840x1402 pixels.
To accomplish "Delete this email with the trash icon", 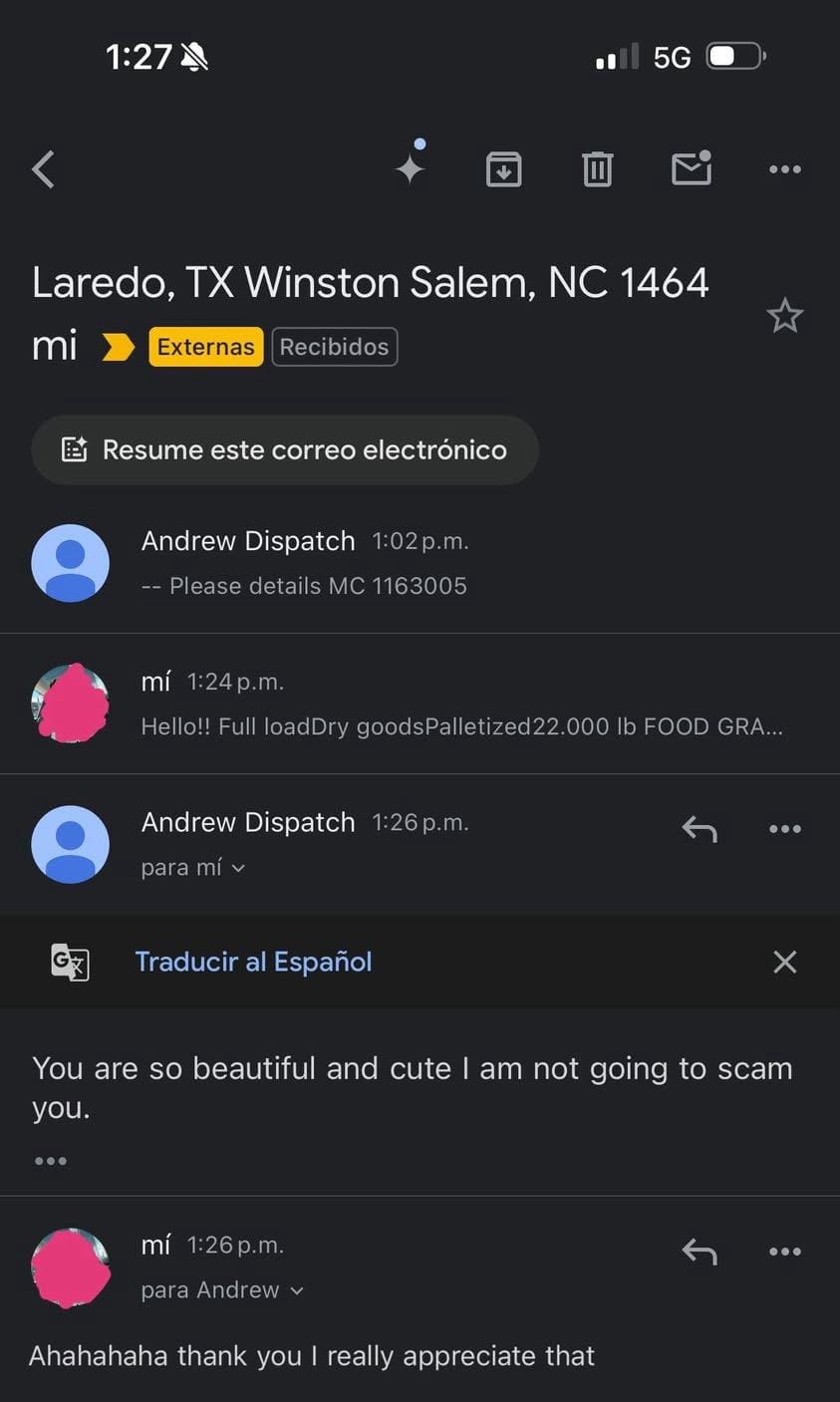I will pyautogui.click(x=597, y=169).
